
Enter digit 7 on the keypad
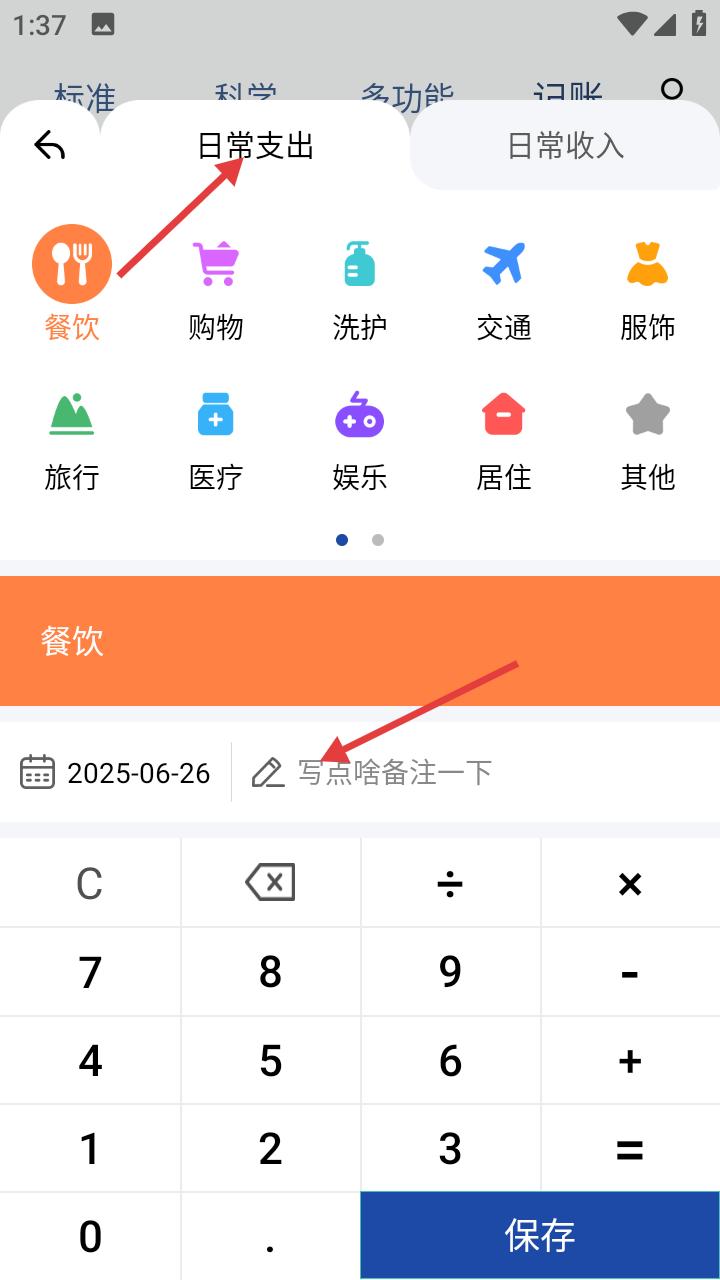(x=90, y=972)
